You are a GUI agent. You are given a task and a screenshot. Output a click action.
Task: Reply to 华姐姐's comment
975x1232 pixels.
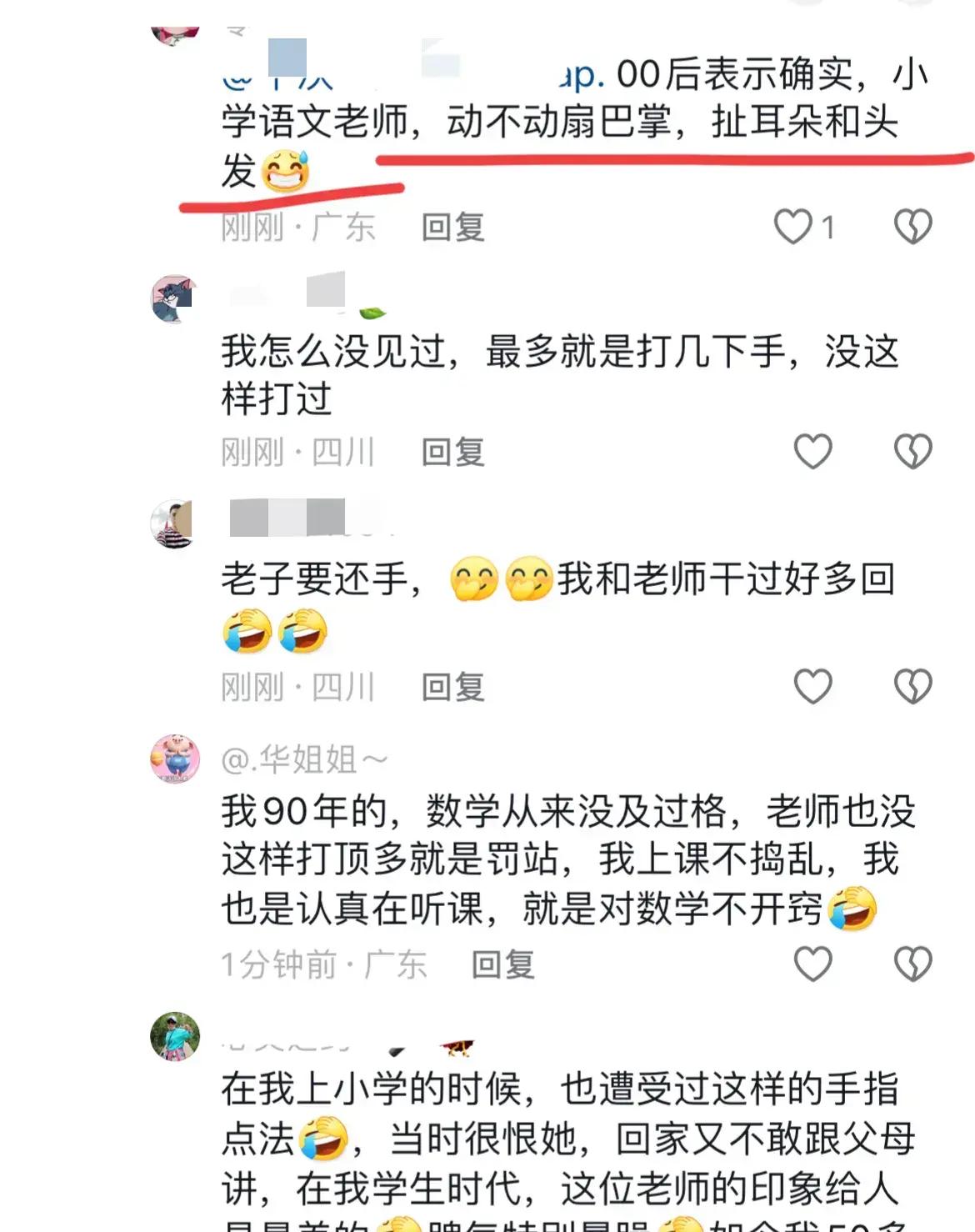(502, 965)
